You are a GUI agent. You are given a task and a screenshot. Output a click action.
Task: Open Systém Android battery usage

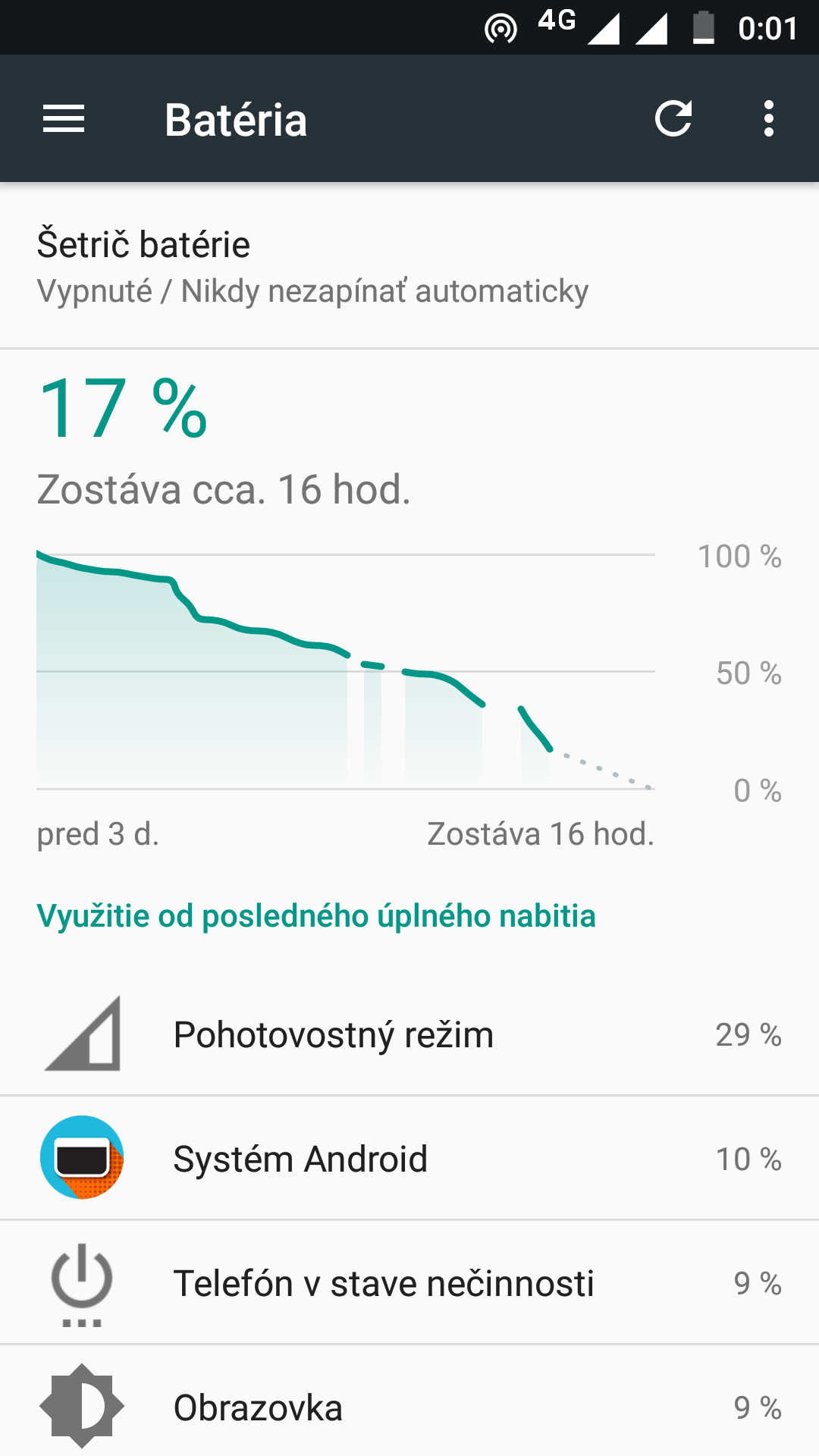(x=409, y=1158)
